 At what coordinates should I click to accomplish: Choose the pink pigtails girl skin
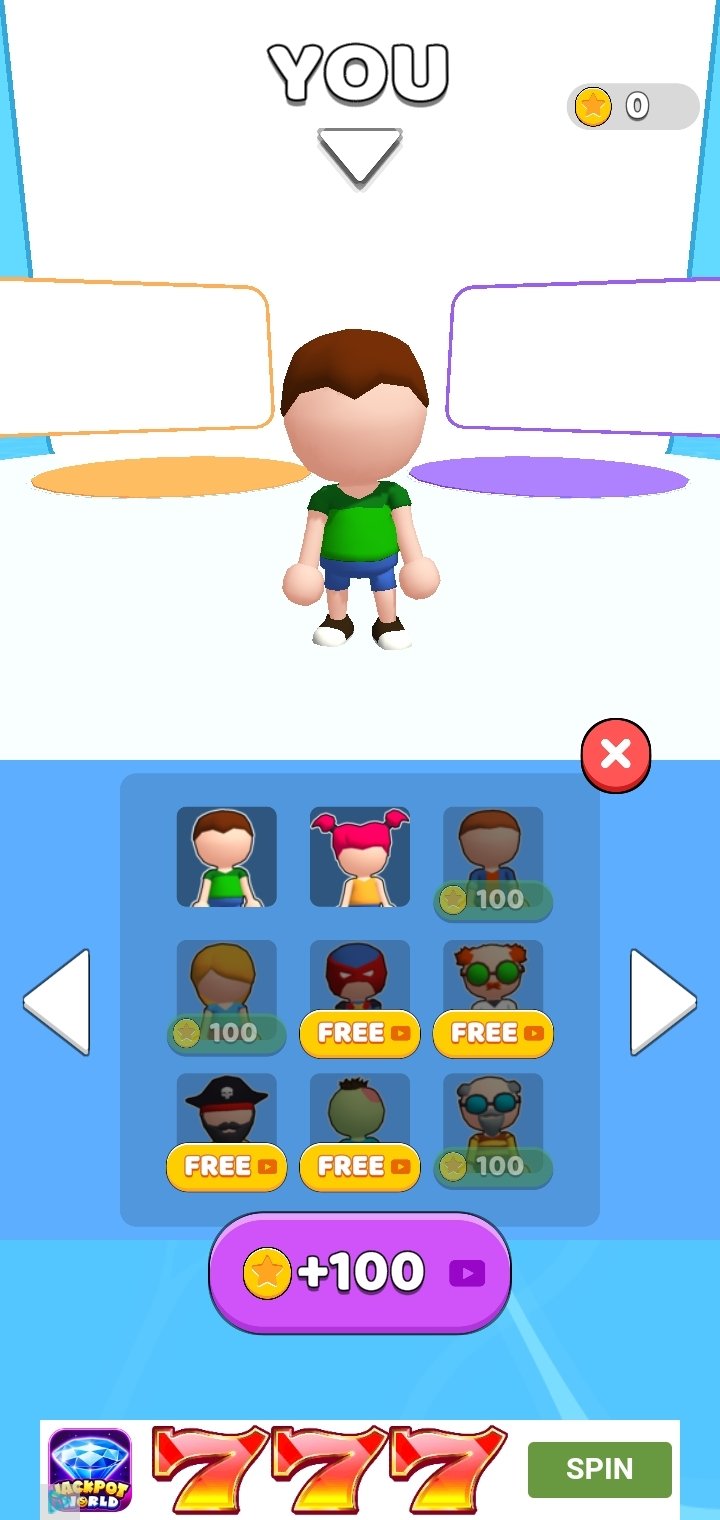click(360, 857)
